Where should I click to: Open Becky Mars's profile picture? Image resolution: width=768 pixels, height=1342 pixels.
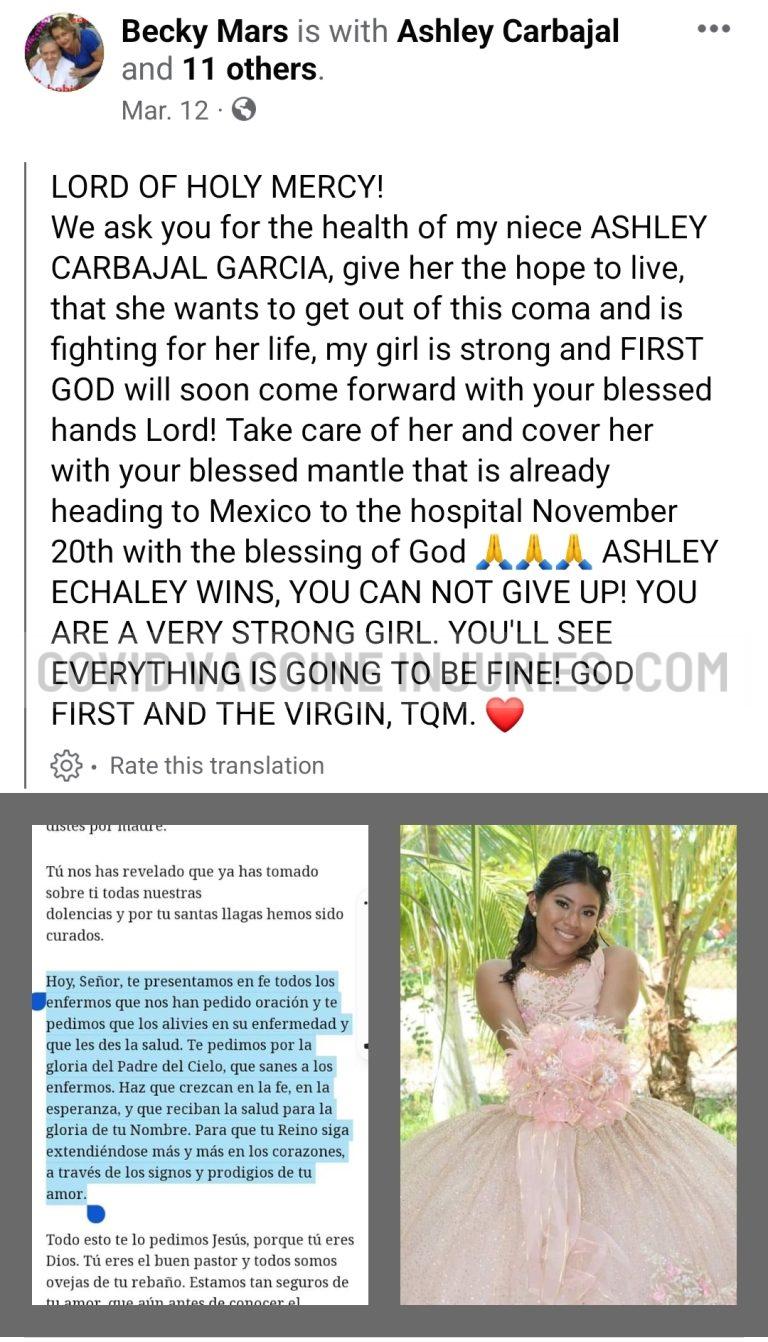[64, 53]
